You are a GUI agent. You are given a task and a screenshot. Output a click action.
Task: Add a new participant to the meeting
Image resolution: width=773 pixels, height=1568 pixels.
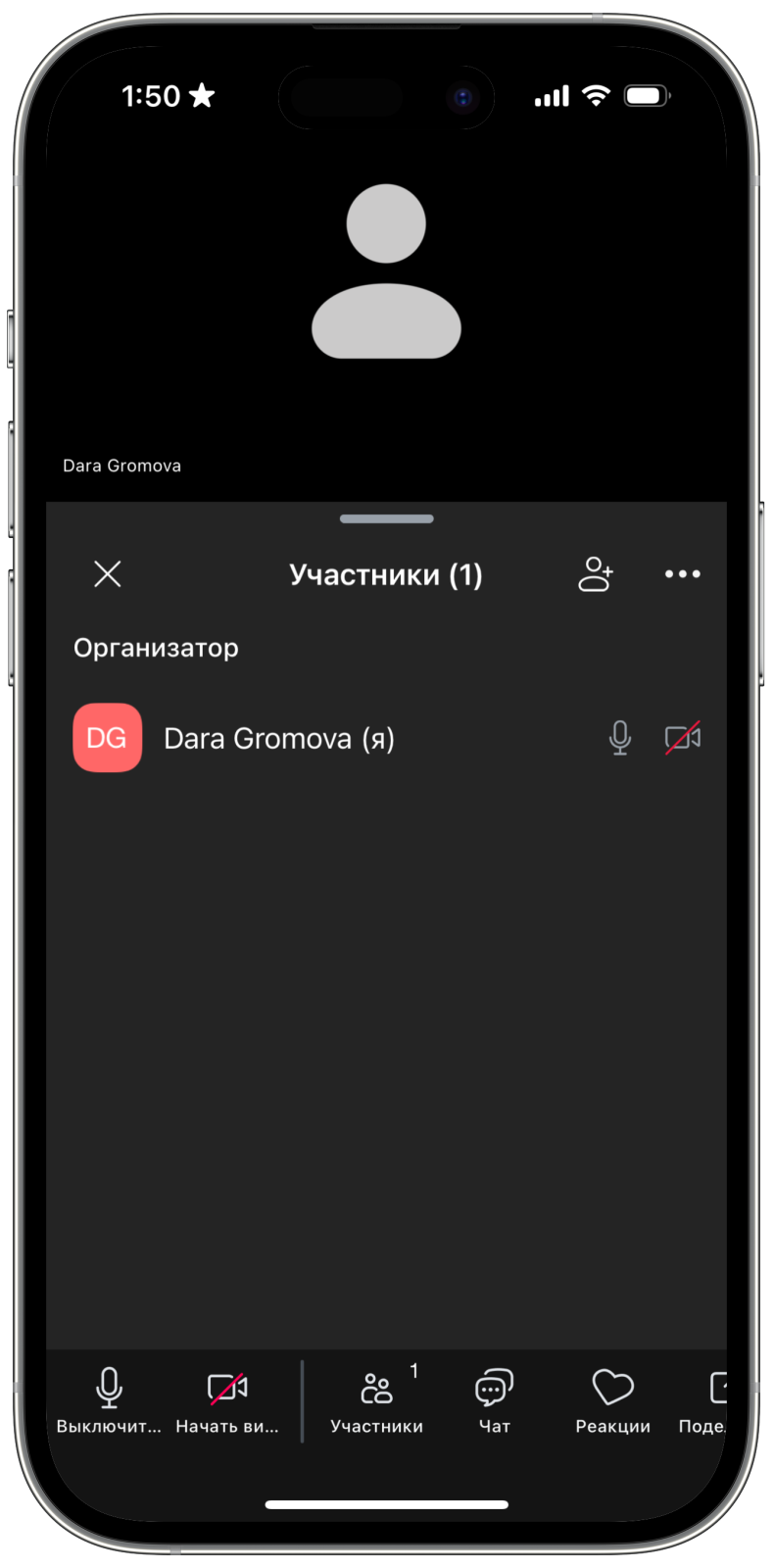tap(595, 574)
